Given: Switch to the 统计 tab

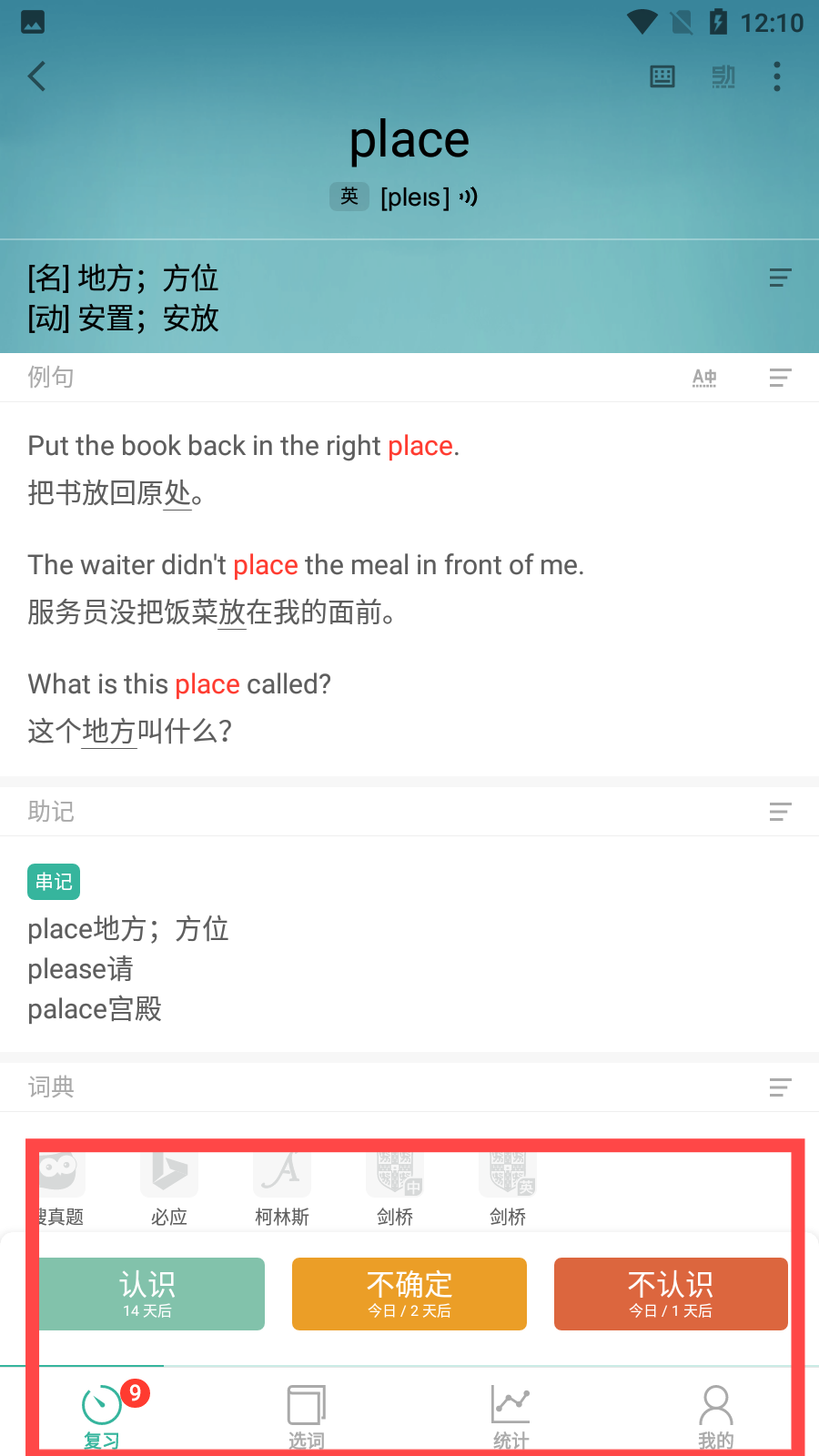Looking at the screenshot, I should pyautogui.click(x=511, y=1415).
